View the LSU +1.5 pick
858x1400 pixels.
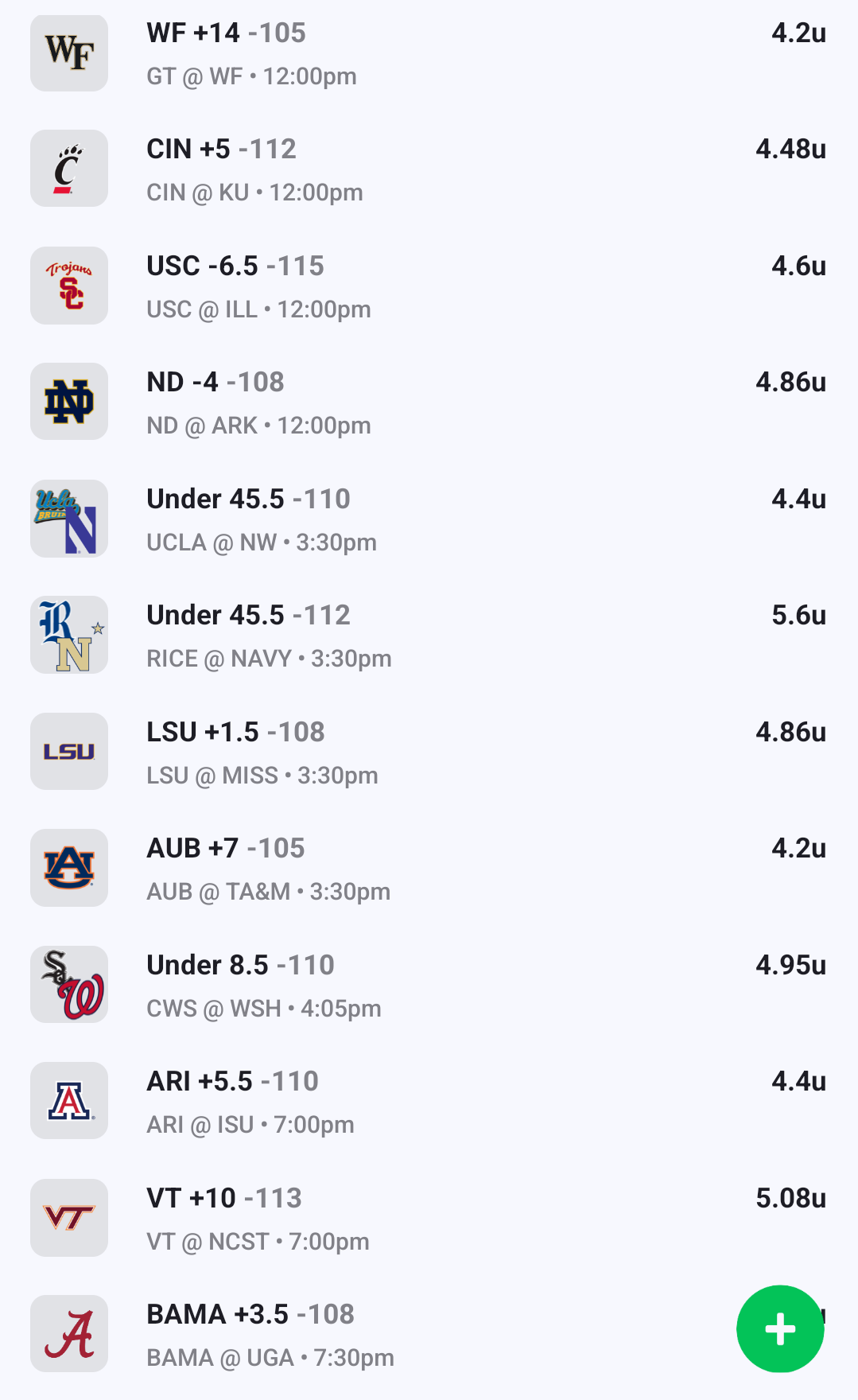click(x=429, y=752)
